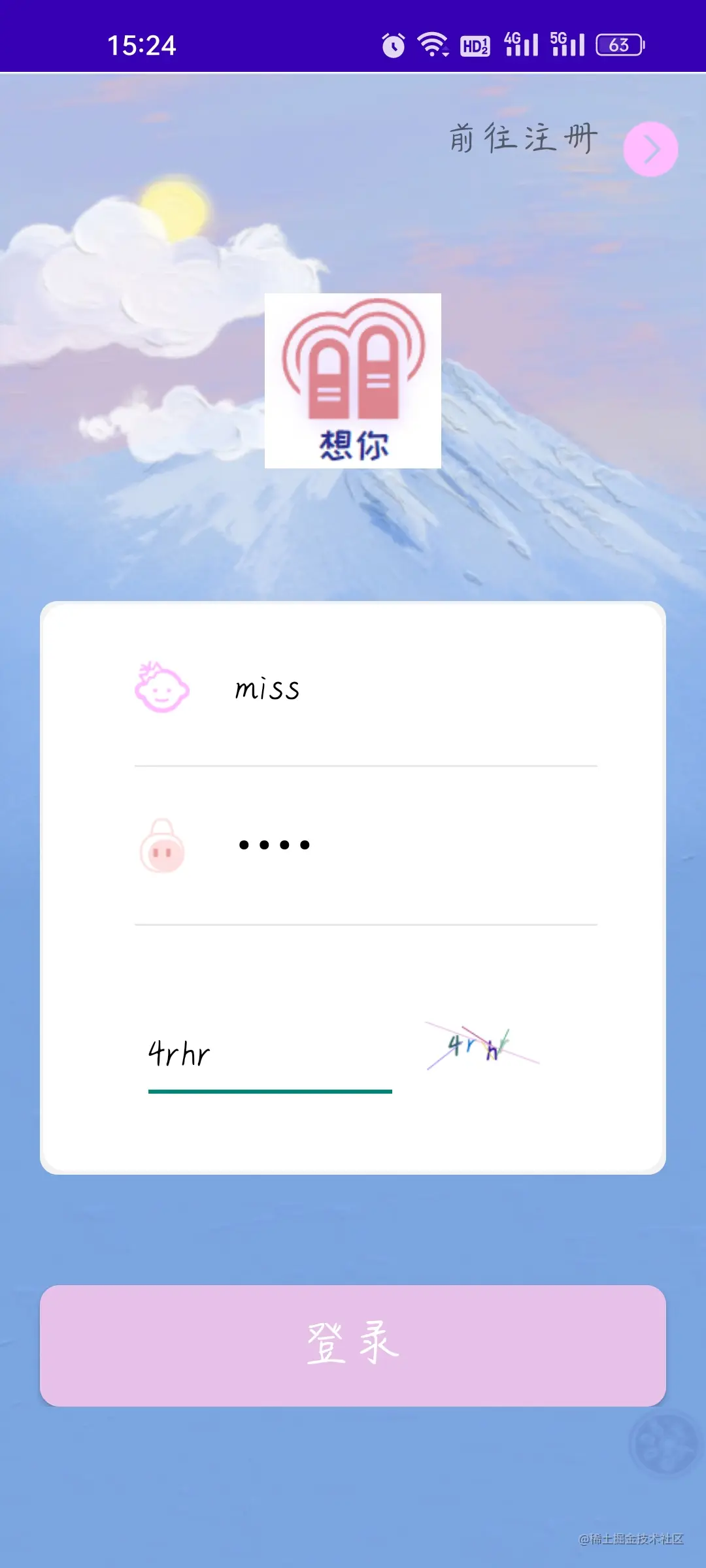706x1568 pixels.
Task: Tap the captcha input field showing 4rhr
Action: click(269, 1054)
